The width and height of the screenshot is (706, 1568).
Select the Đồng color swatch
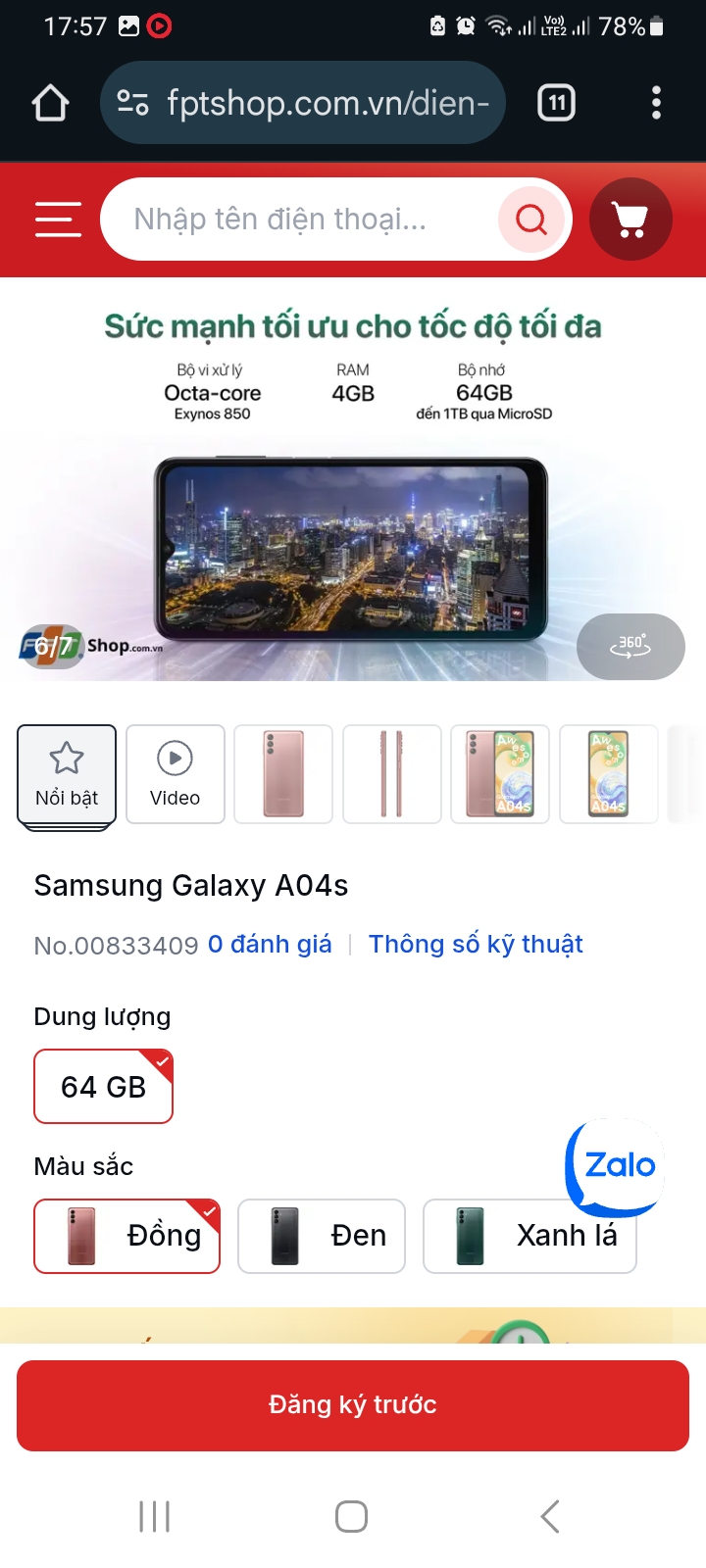click(x=126, y=1236)
